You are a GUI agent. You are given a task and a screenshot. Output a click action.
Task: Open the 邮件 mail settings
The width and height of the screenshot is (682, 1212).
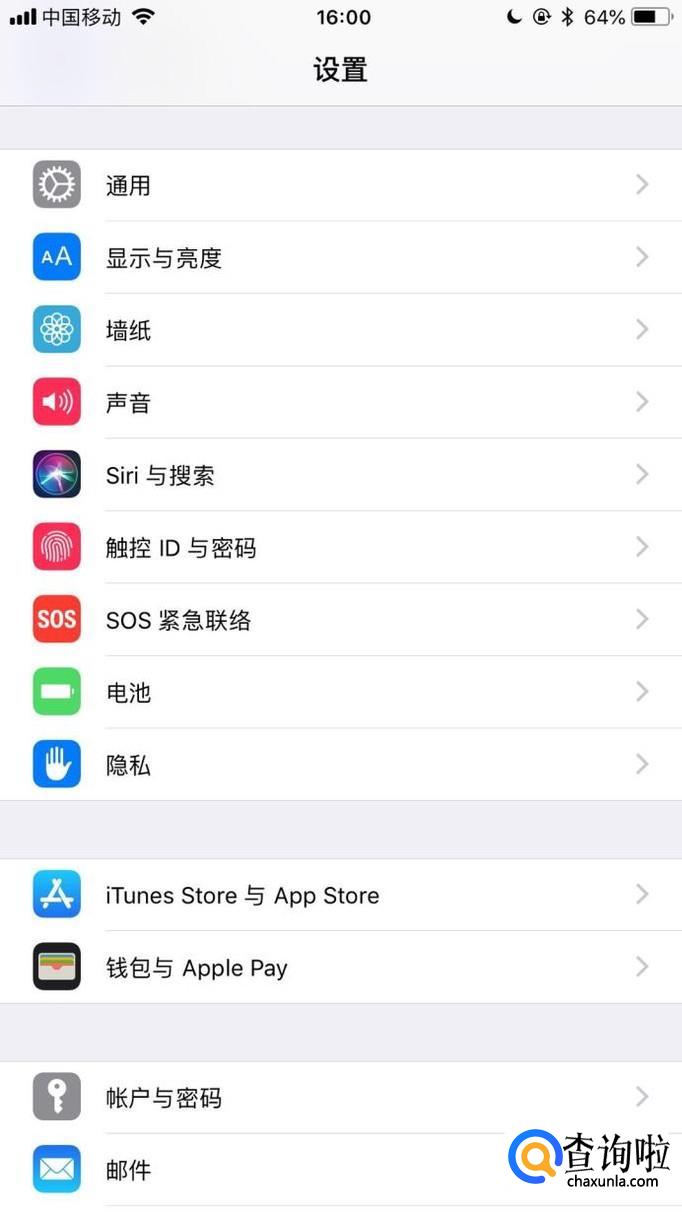point(300,1169)
